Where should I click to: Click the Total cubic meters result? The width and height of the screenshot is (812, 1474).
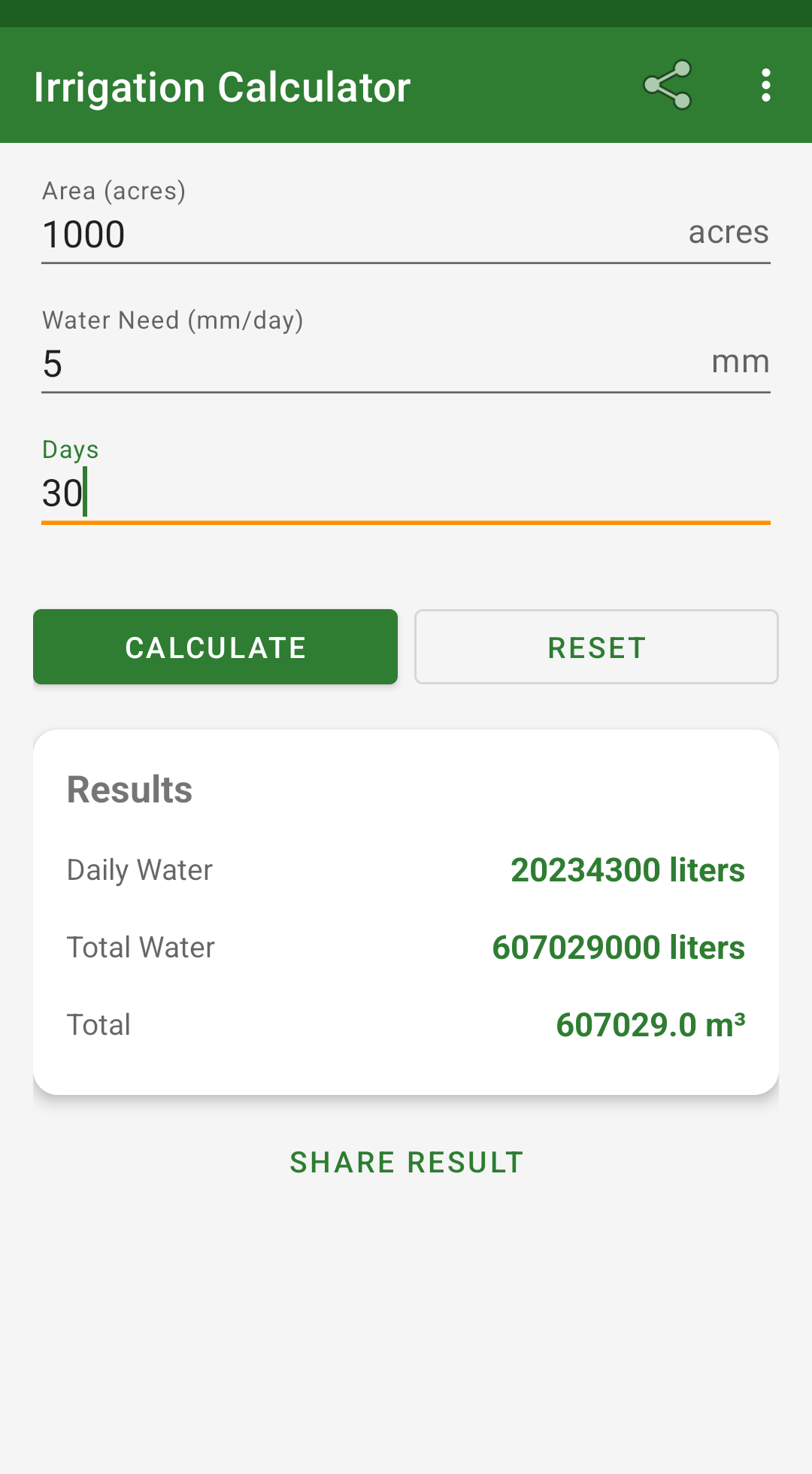pos(651,1024)
